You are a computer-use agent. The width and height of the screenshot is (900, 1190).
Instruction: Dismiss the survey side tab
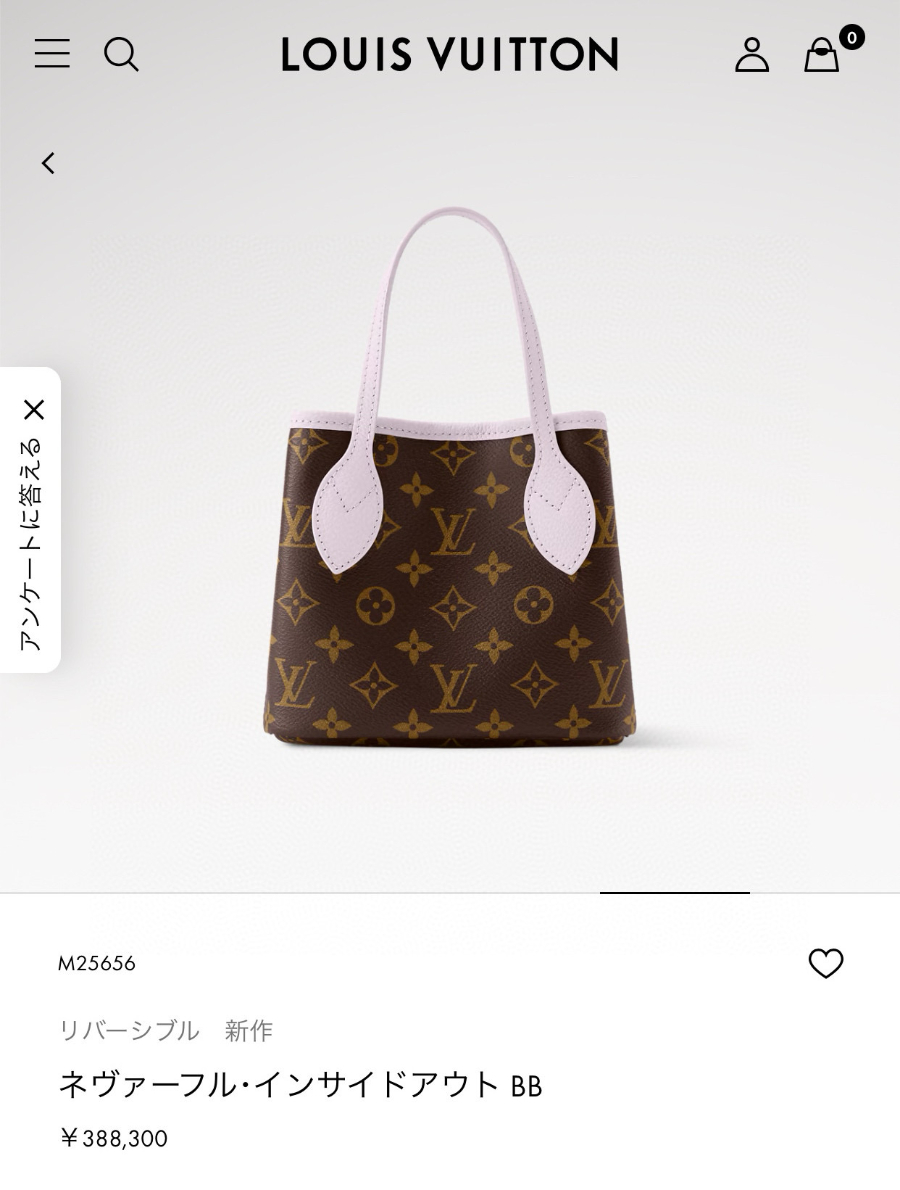coord(34,409)
